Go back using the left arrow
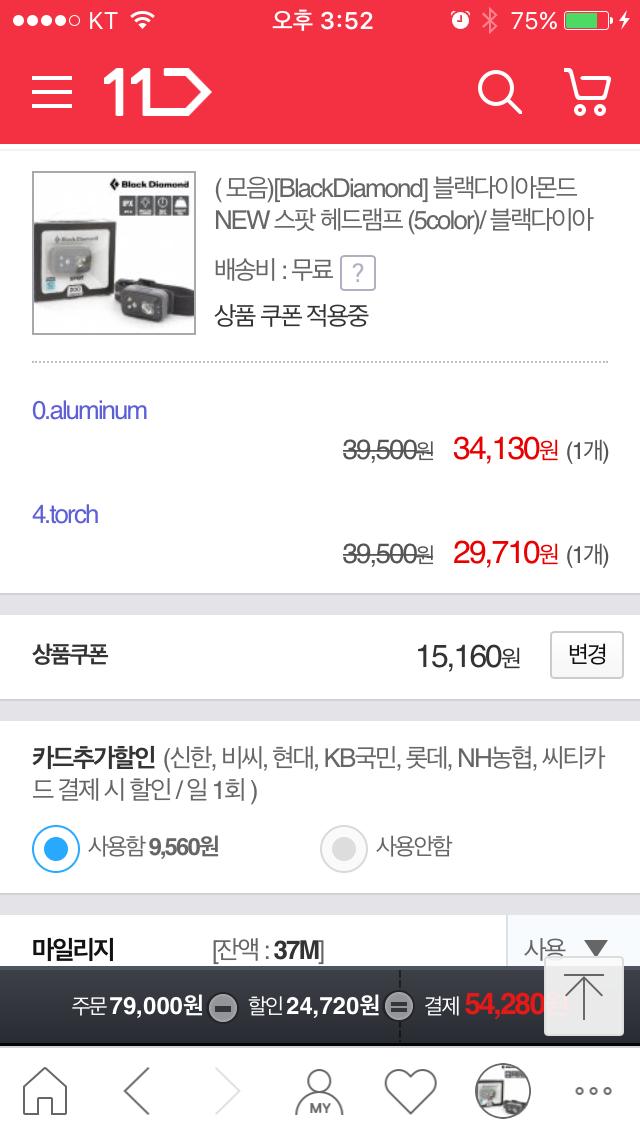Image resolution: width=640 pixels, height=1136 pixels. [x=137, y=1090]
